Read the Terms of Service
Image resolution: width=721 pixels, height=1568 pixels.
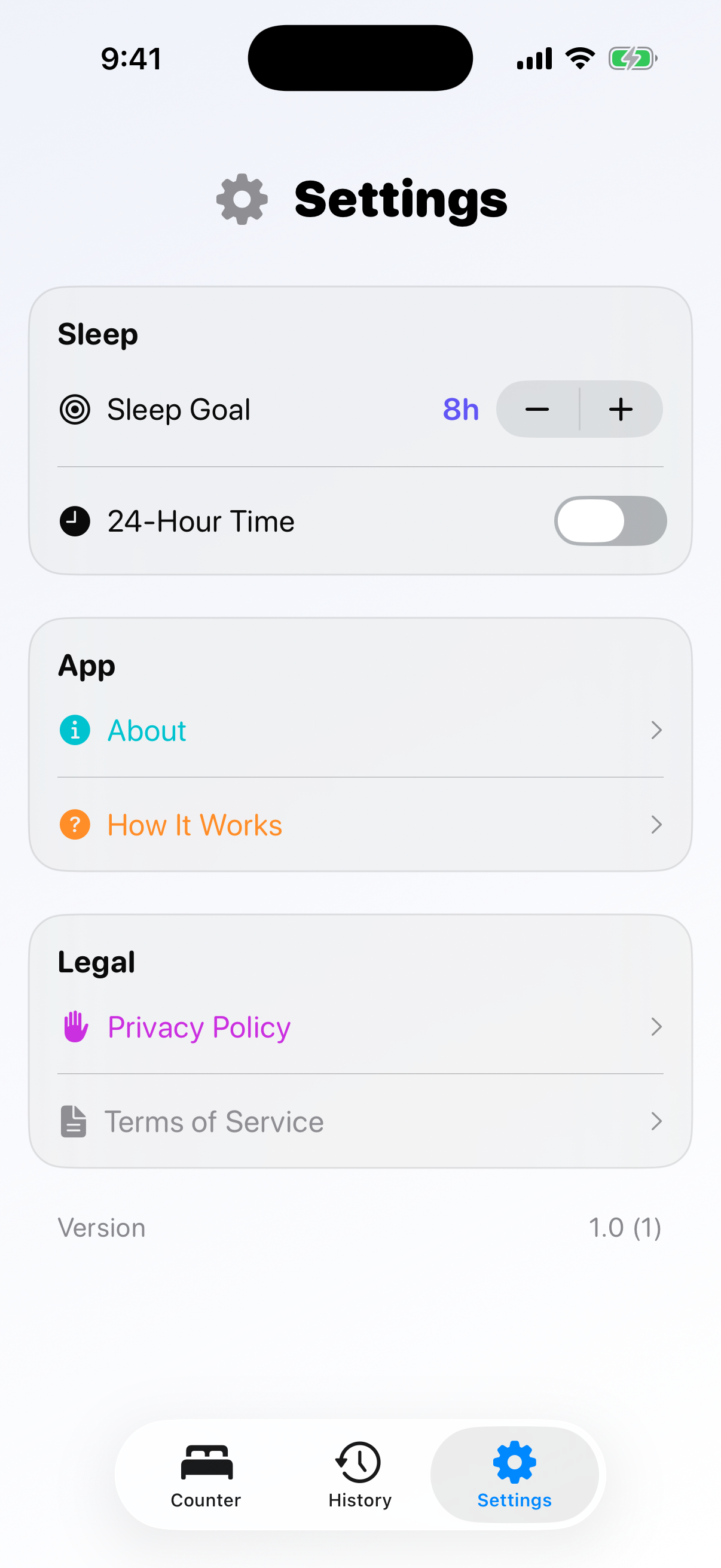click(x=360, y=1121)
